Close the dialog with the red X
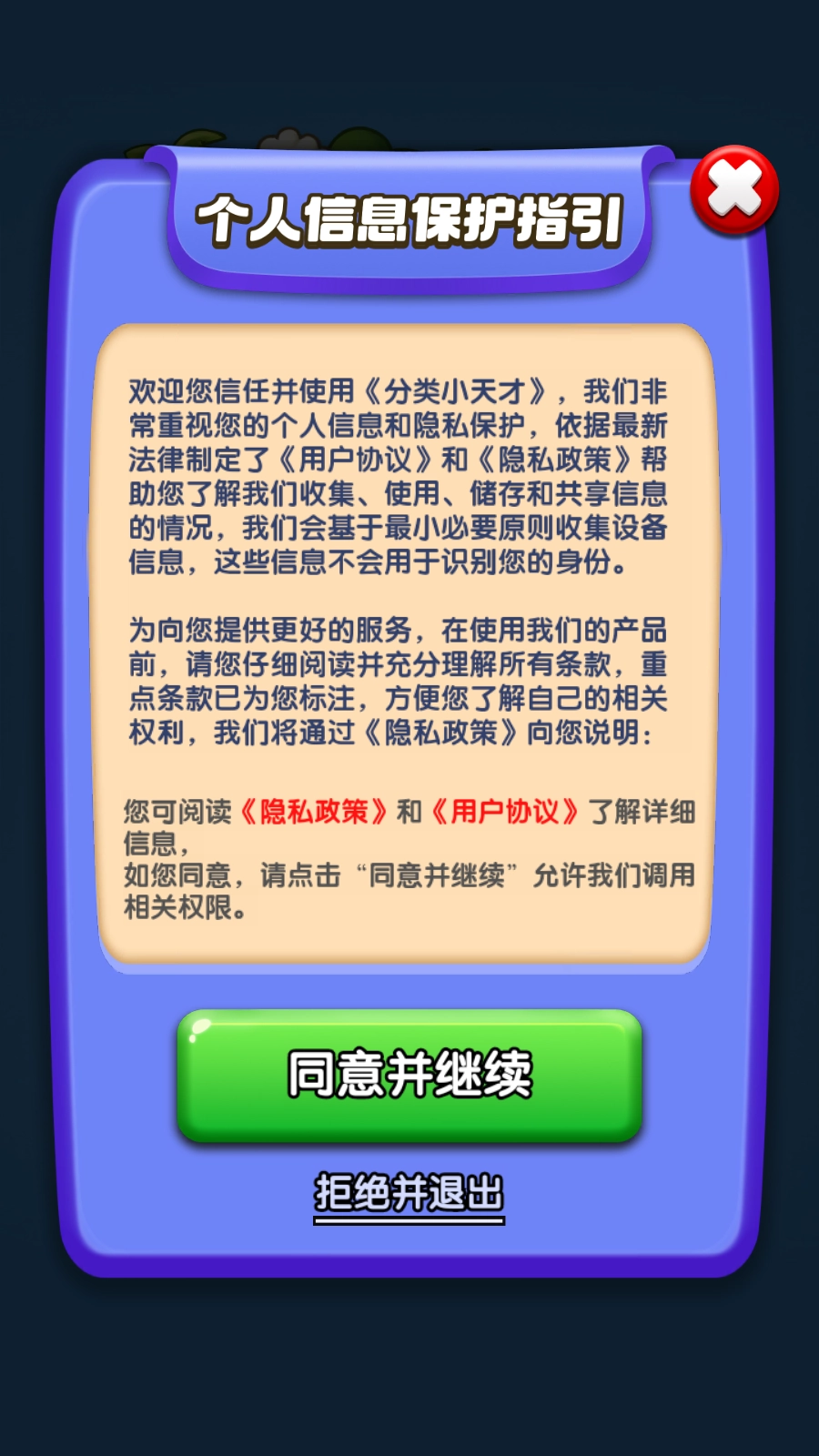Viewport: 819px width, 1456px height. pos(734,190)
